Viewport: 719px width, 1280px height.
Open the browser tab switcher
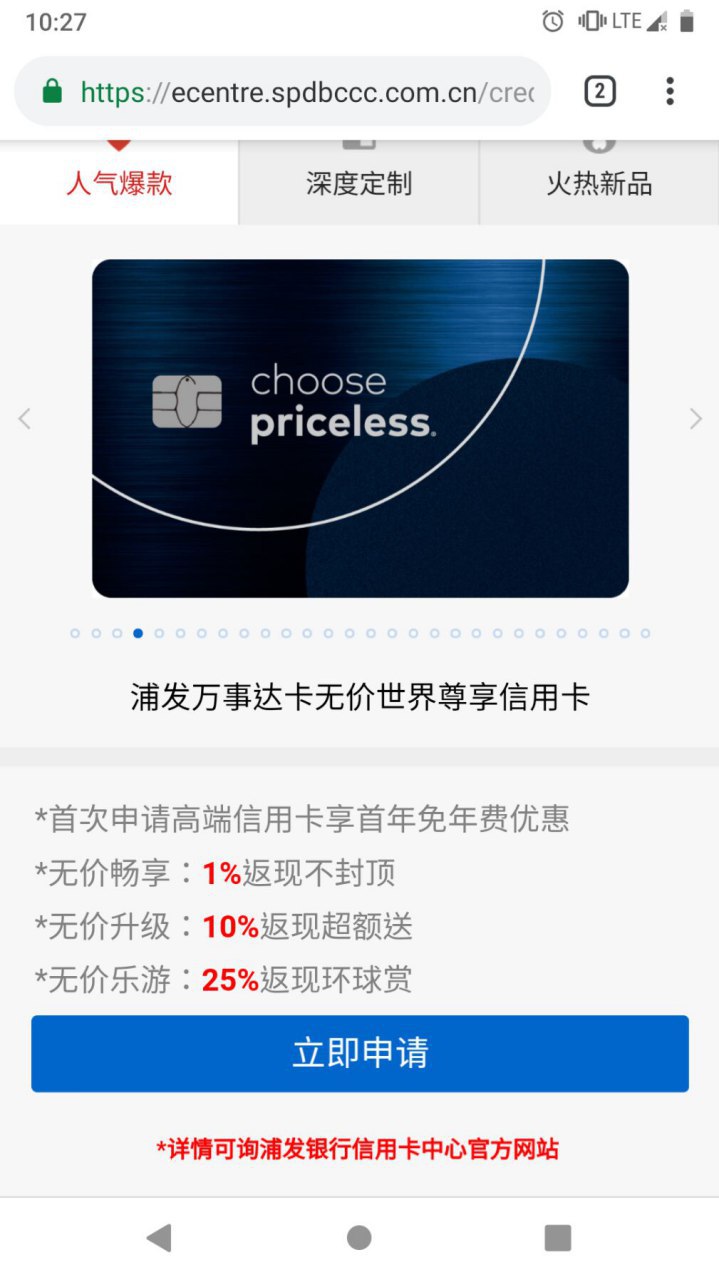point(599,92)
